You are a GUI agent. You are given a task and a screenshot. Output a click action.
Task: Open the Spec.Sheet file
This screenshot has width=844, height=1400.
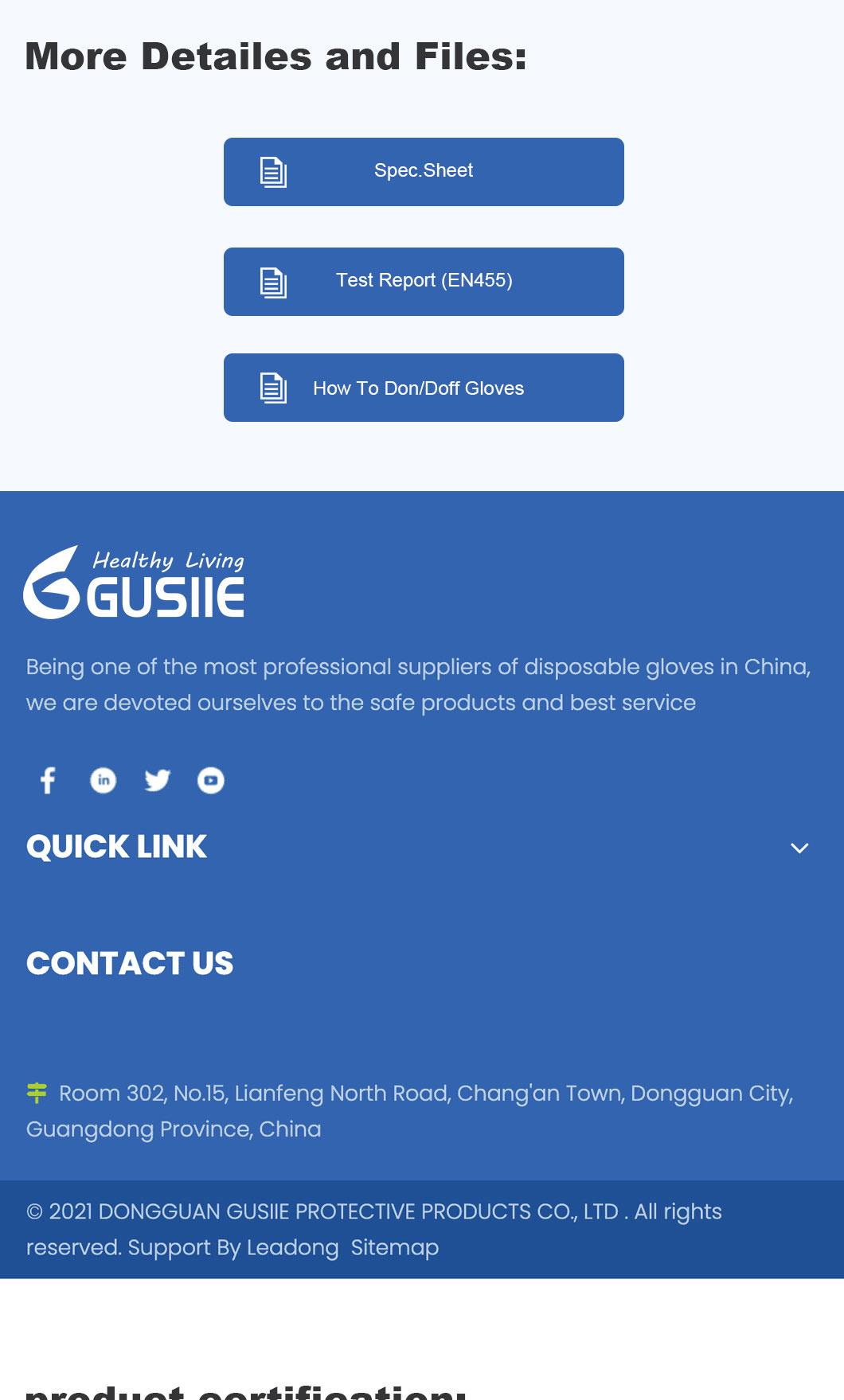(424, 172)
